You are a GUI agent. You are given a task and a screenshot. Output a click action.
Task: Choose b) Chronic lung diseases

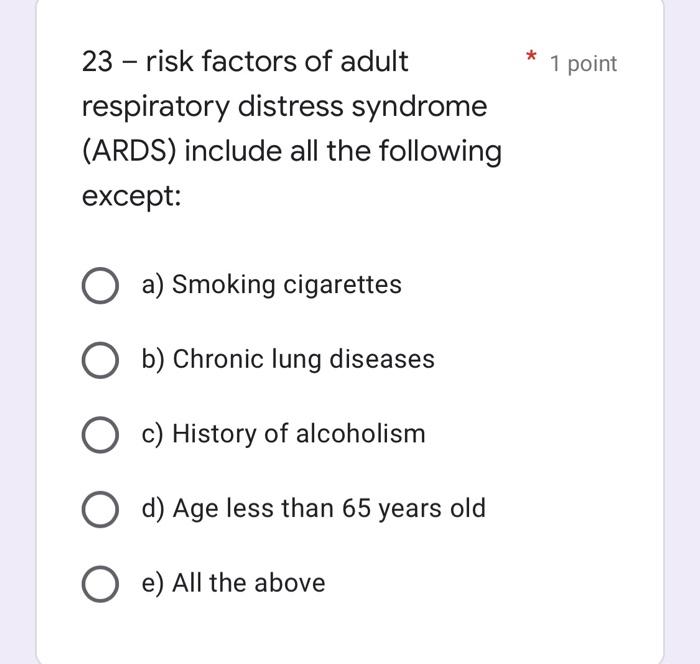[100, 360]
